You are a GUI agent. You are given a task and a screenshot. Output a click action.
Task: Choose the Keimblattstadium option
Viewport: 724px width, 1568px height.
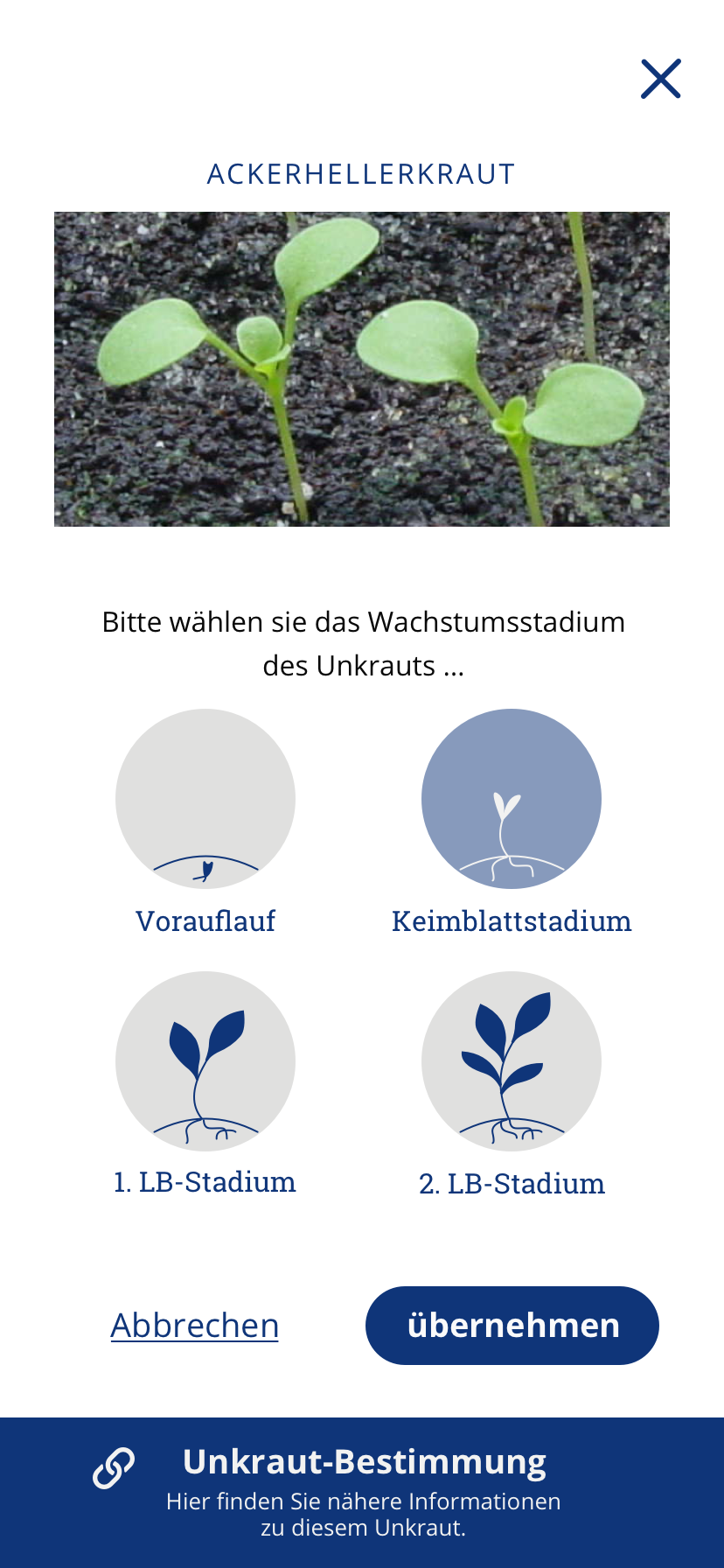point(512,799)
